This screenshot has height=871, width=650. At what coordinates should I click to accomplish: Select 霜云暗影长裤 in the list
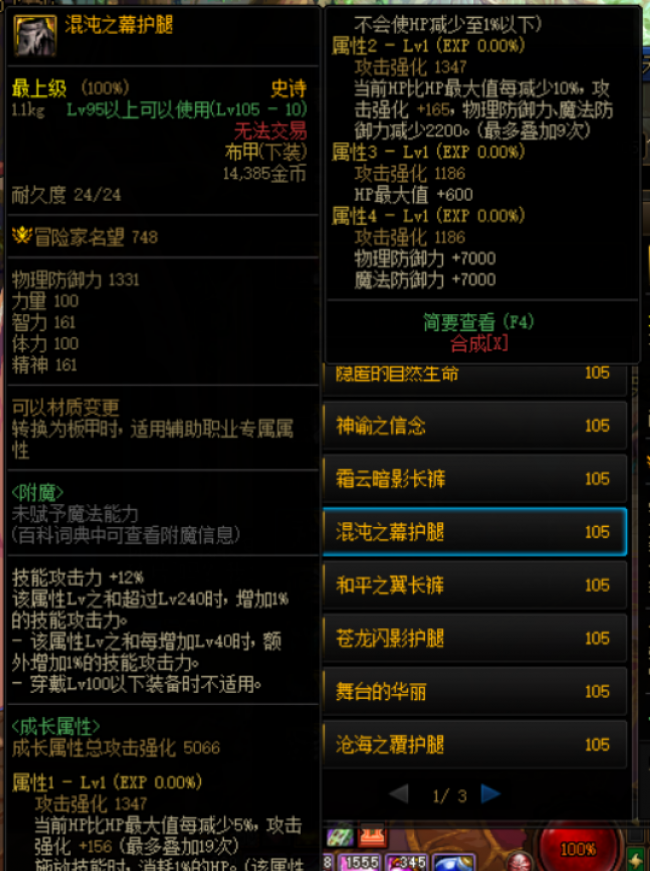point(474,479)
